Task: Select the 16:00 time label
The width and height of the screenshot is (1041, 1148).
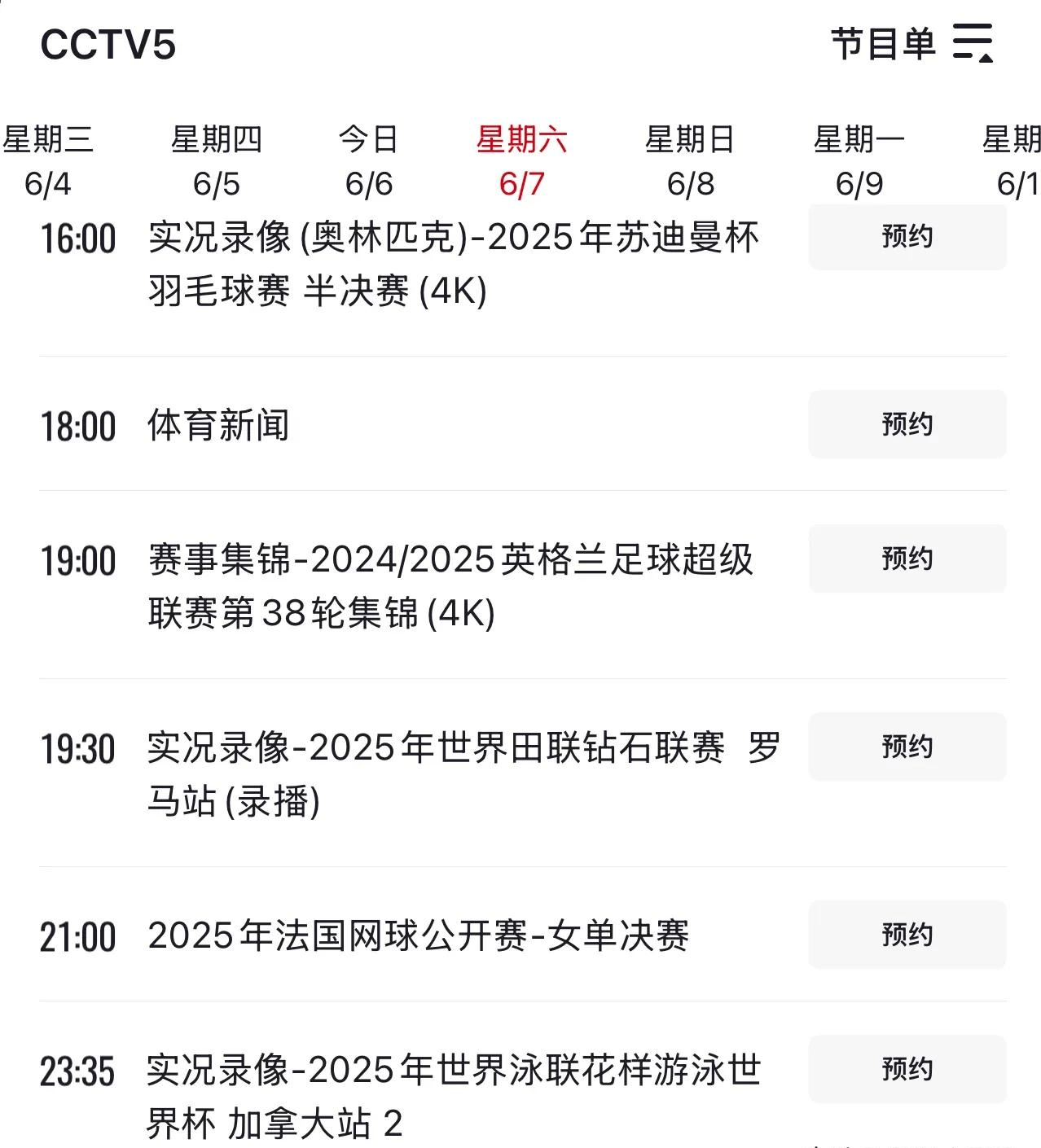Action: pyautogui.click(x=77, y=238)
